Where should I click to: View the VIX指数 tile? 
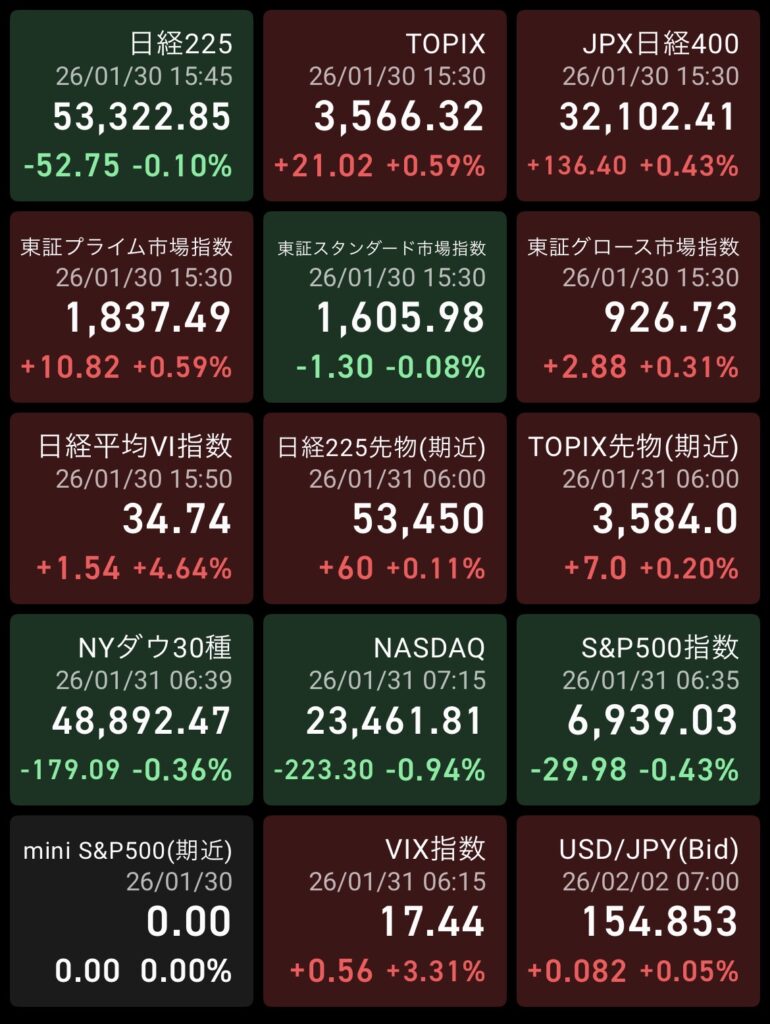tap(385, 910)
